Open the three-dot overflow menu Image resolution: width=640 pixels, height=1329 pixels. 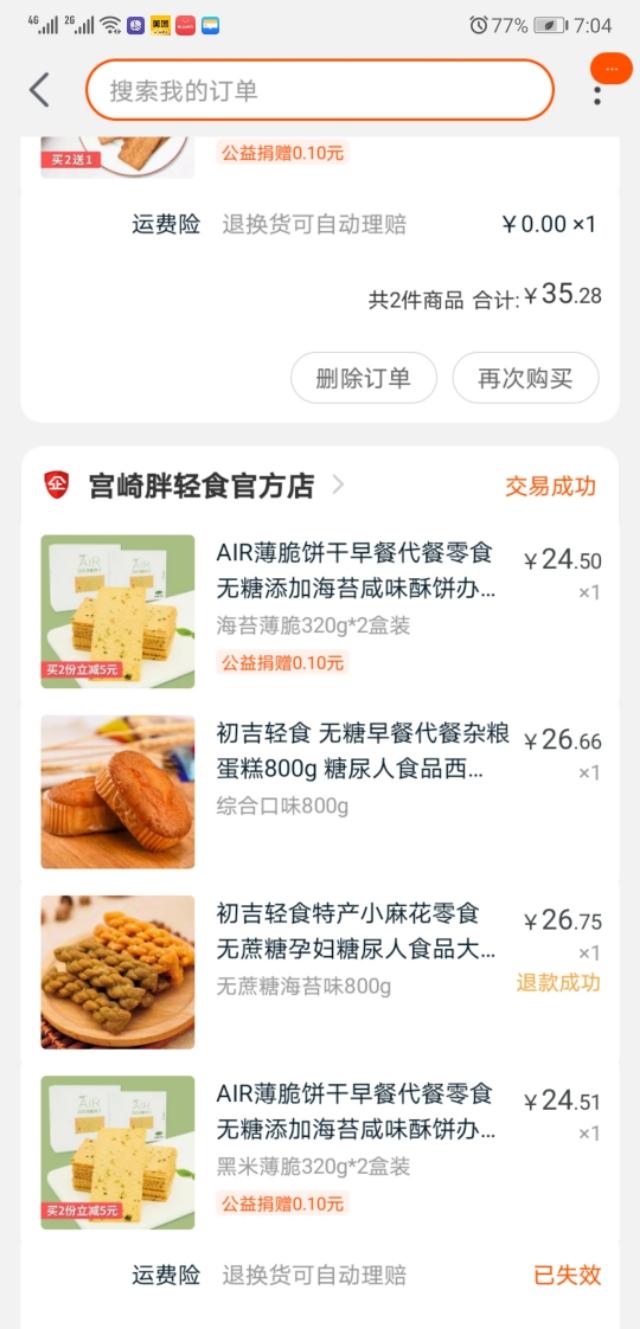coord(597,92)
